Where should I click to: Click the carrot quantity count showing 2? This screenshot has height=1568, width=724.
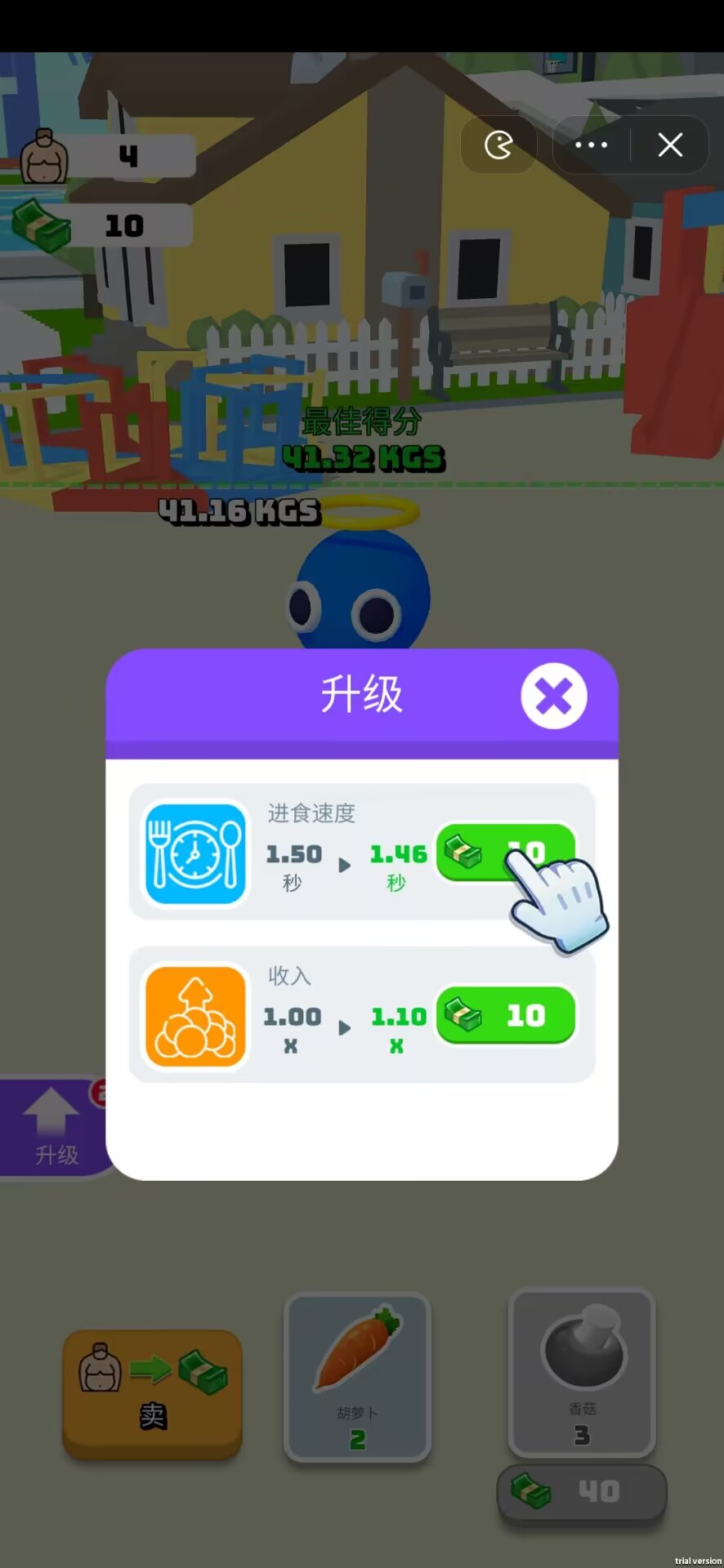pyautogui.click(x=357, y=1440)
